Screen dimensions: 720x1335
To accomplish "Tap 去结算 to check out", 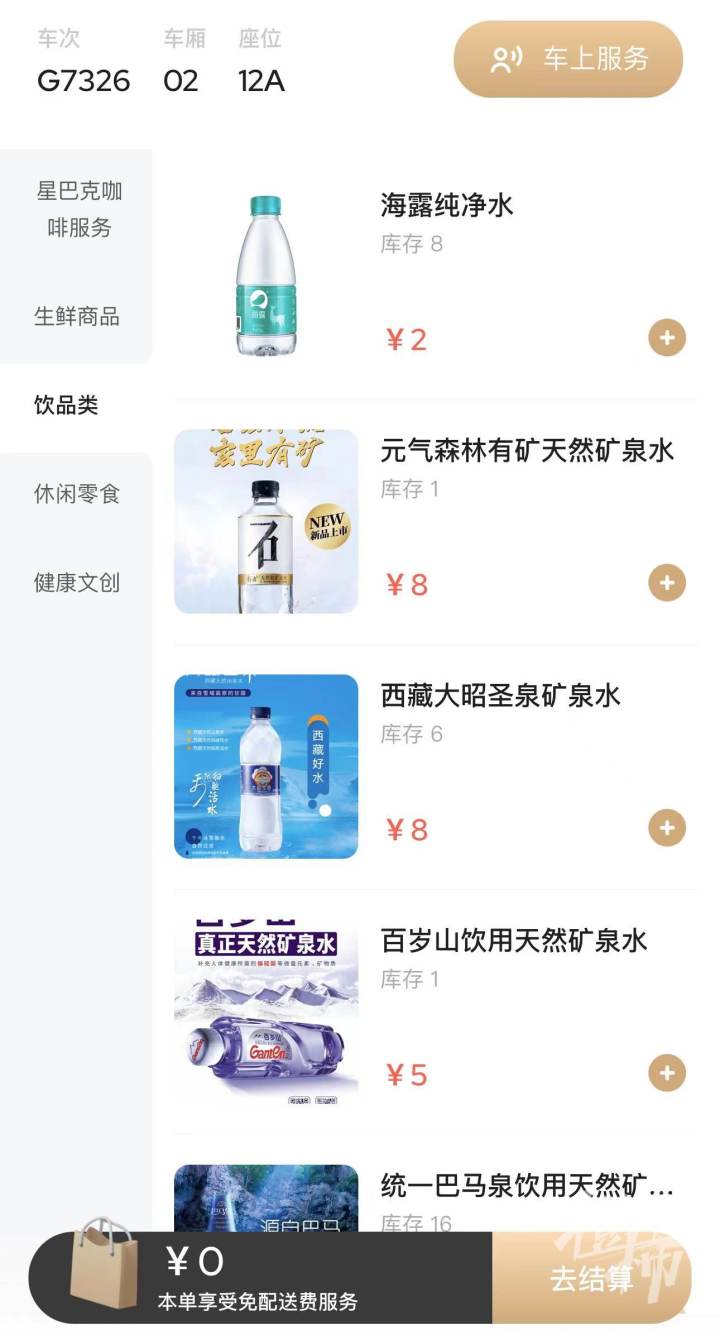I will 591,1278.
